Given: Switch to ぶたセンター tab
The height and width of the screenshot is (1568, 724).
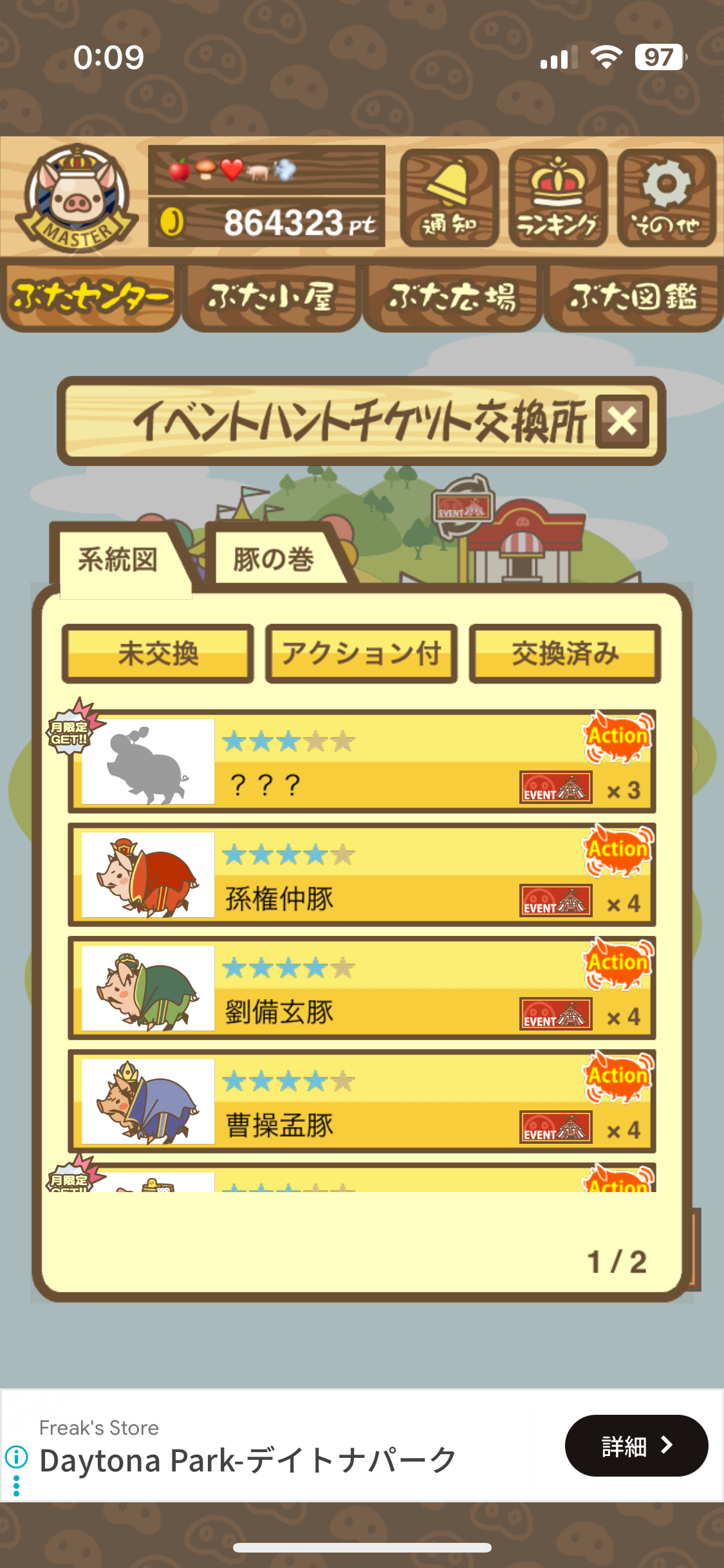Looking at the screenshot, I should point(90,297).
